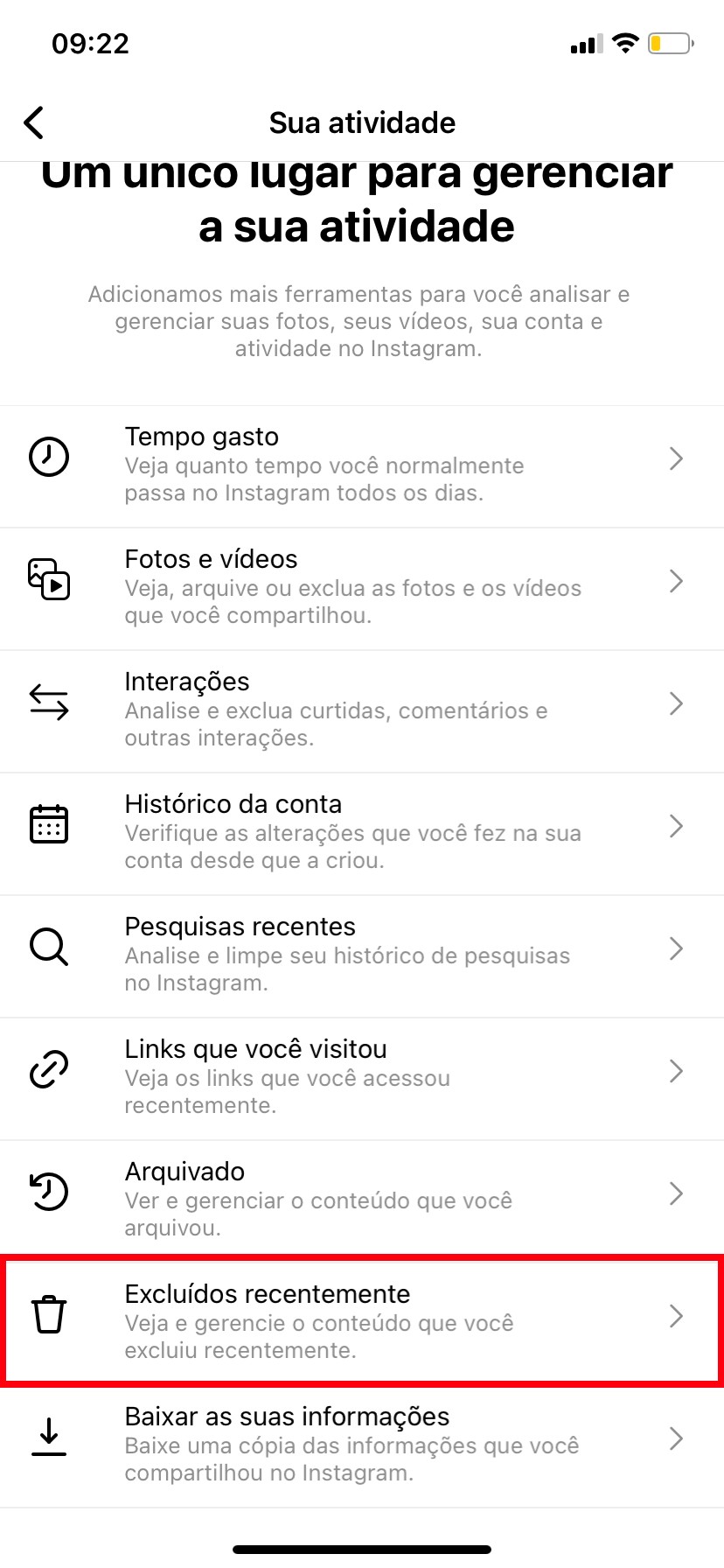Open Fotos e vídeos

[362, 587]
